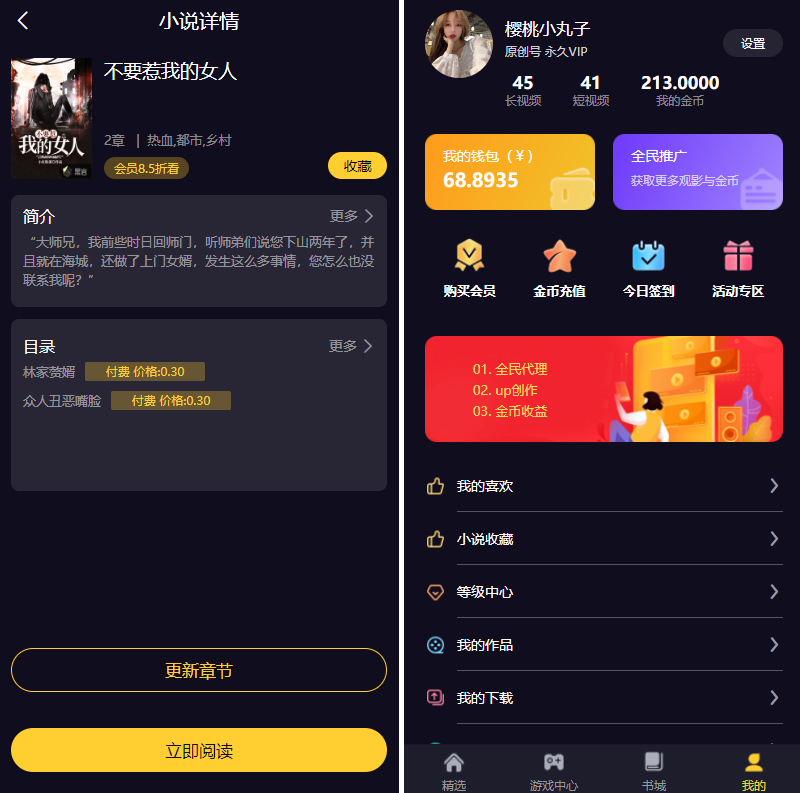Open 金币充值
Image resolution: width=800 pixels, height=793 pixels.
tap(559, 269)
